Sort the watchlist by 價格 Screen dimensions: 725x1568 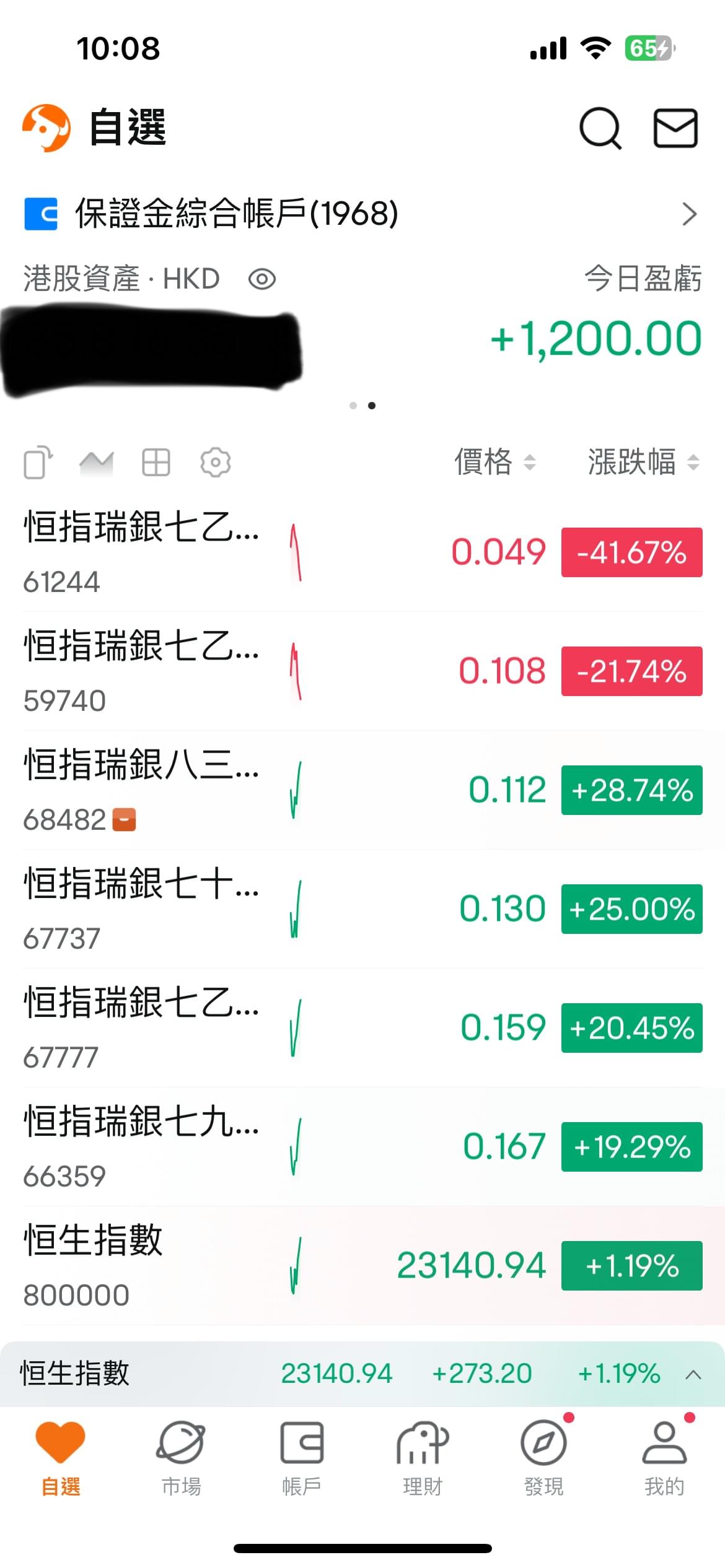click(494, 462)
